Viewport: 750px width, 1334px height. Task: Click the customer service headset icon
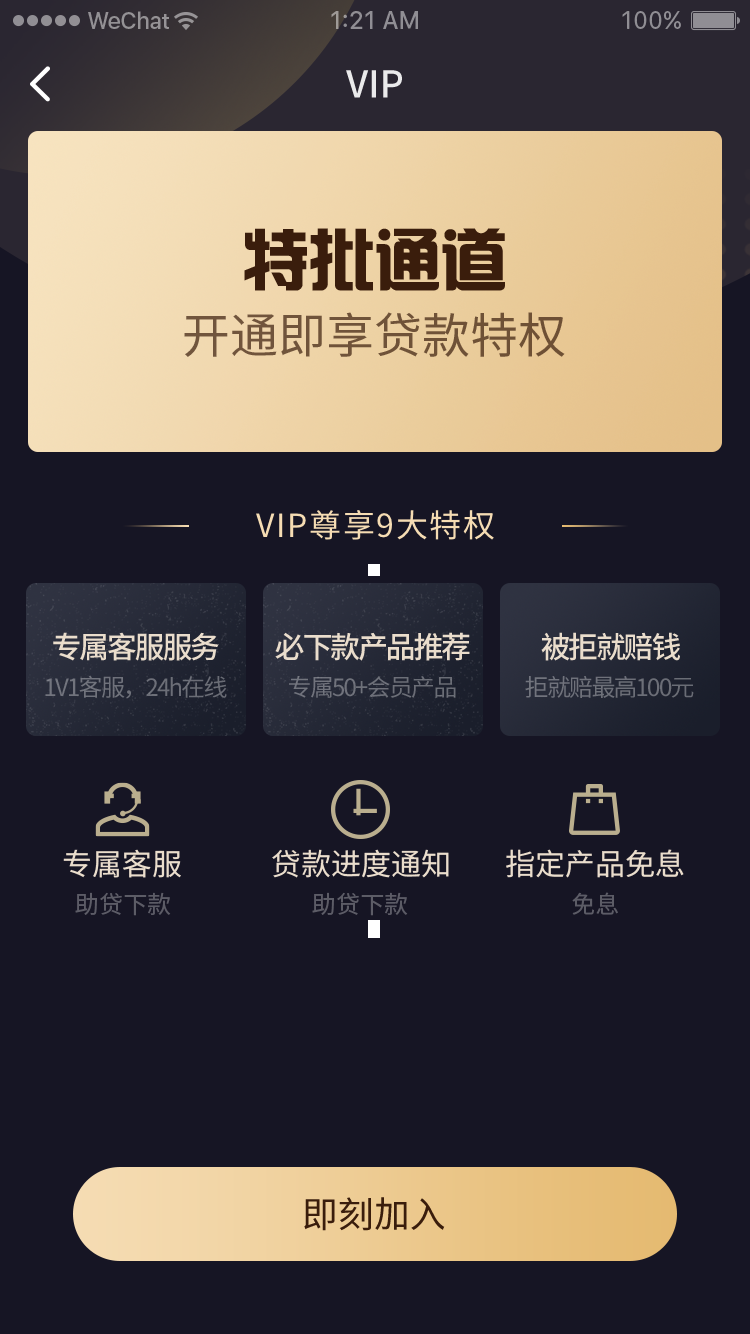click(123, 806)
